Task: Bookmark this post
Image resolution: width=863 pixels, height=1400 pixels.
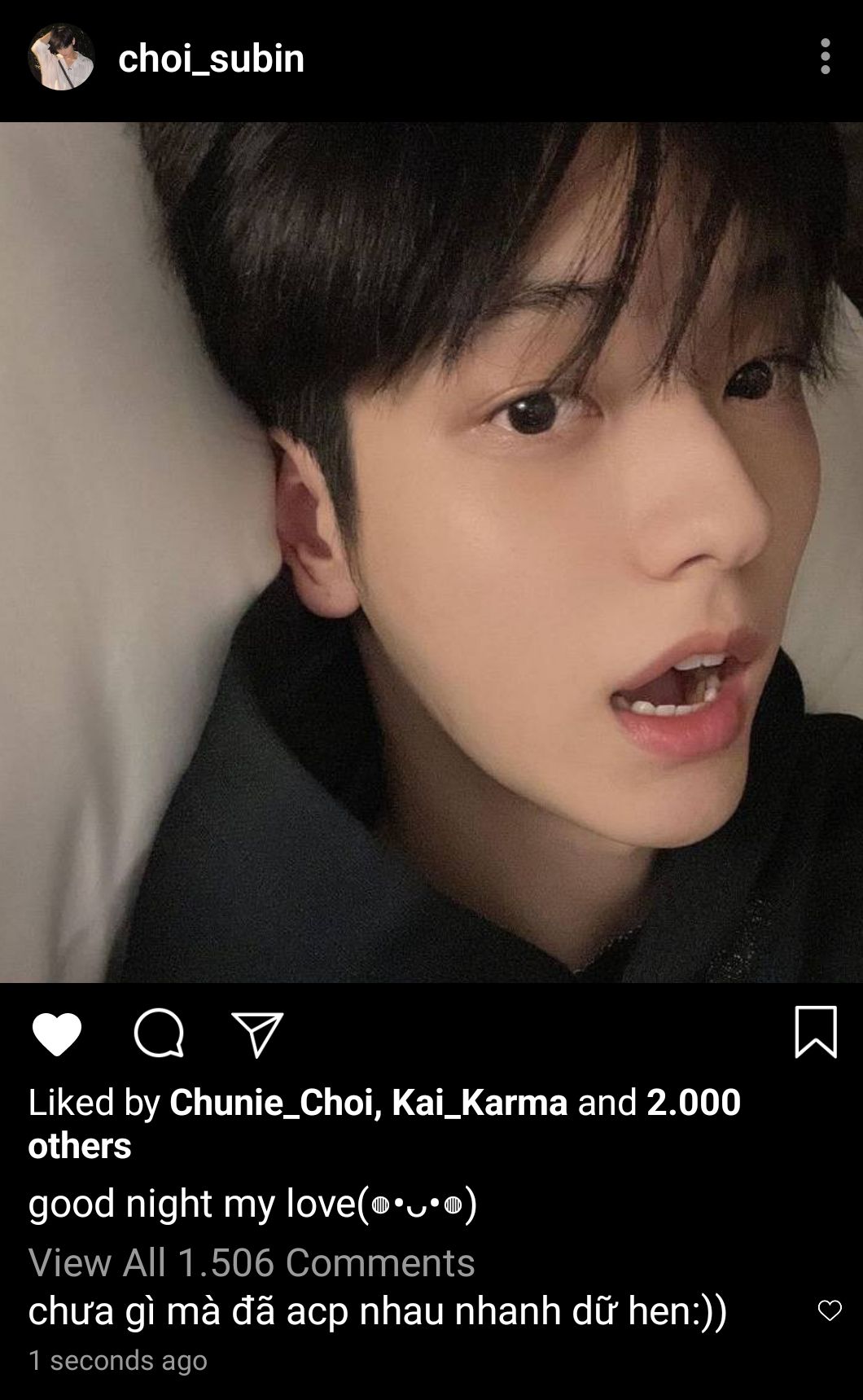Action: tap(815, 1032)
